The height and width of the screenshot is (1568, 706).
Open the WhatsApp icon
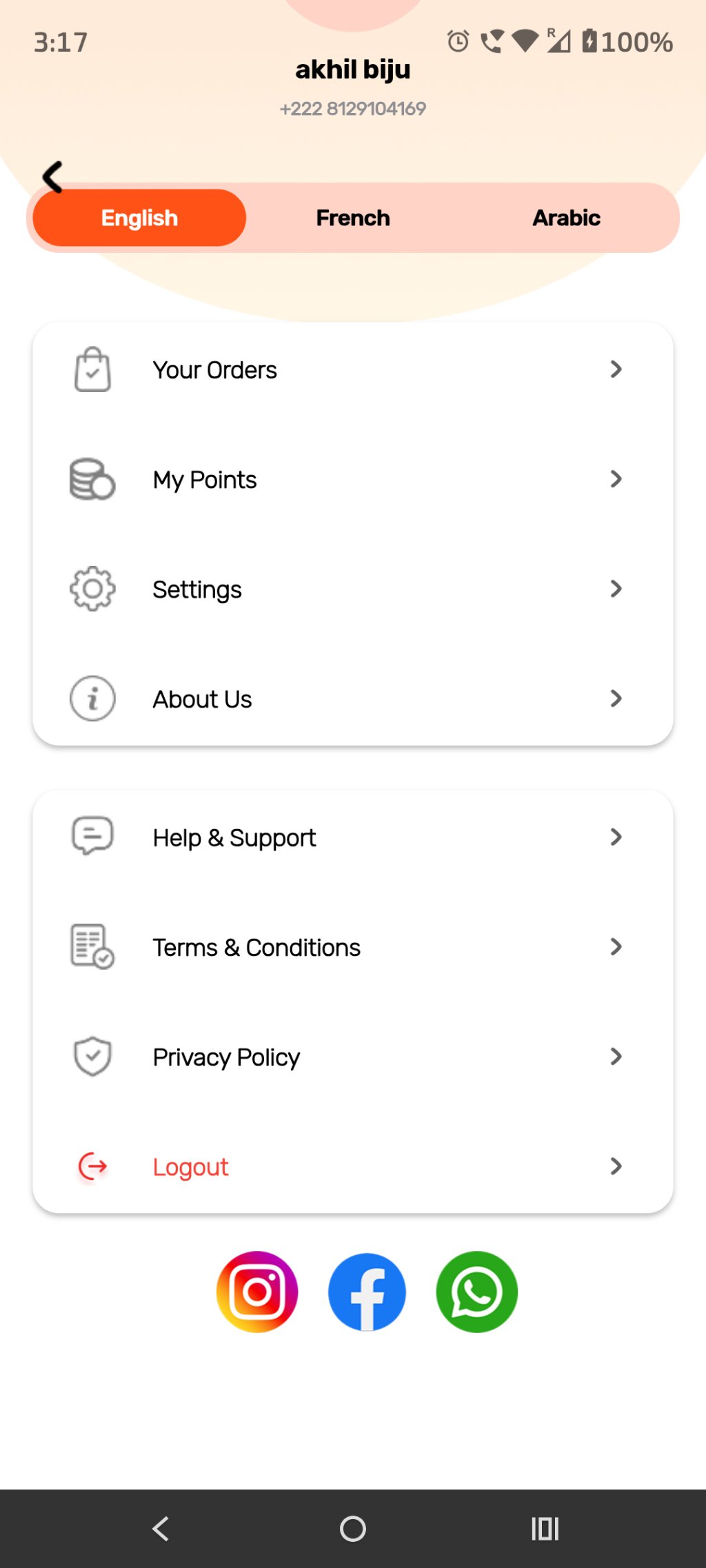pyautogui.click(x=476, y=1292)
